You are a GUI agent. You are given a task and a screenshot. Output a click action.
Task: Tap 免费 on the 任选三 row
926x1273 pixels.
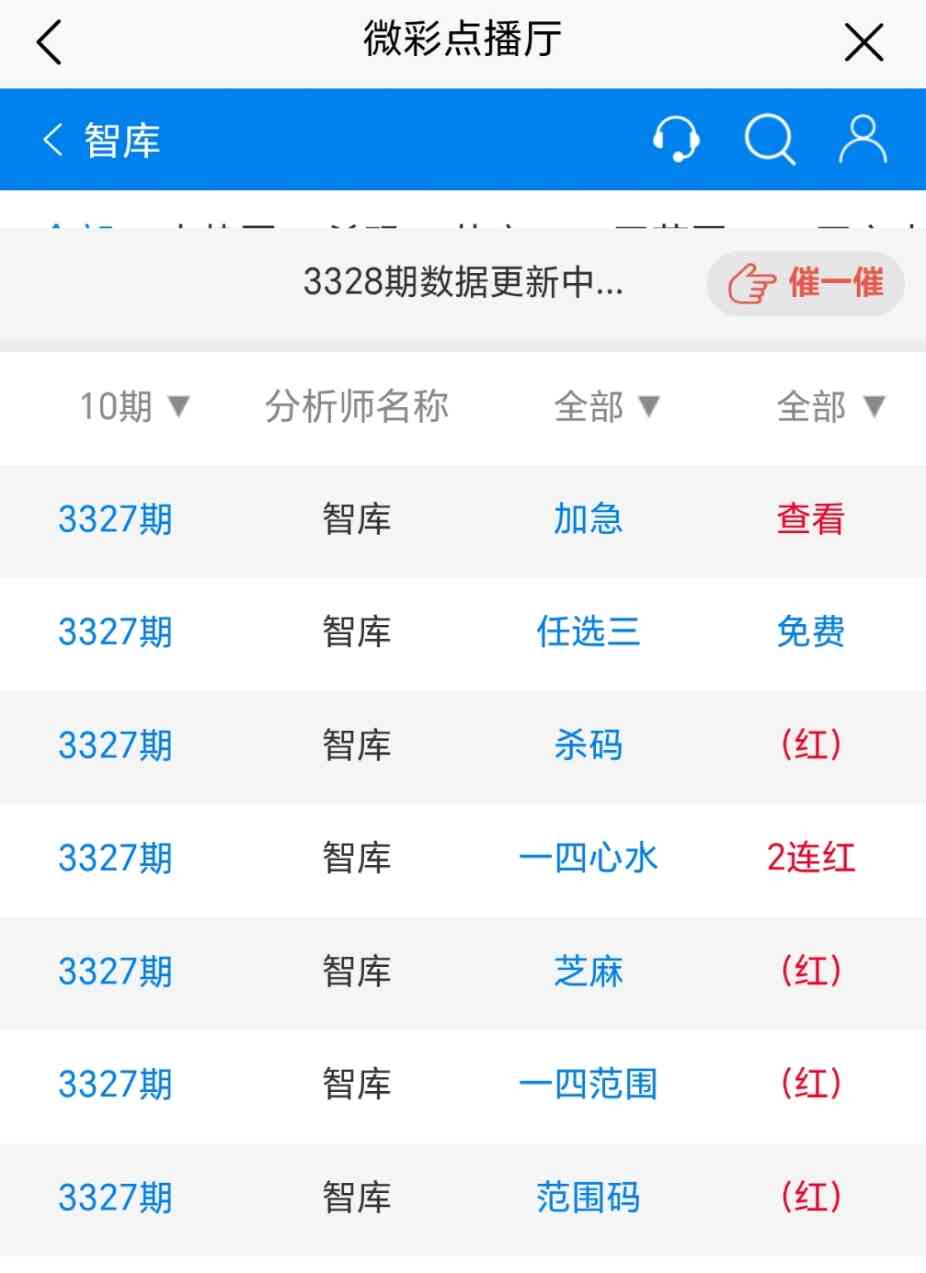click(x=812, y=632)
